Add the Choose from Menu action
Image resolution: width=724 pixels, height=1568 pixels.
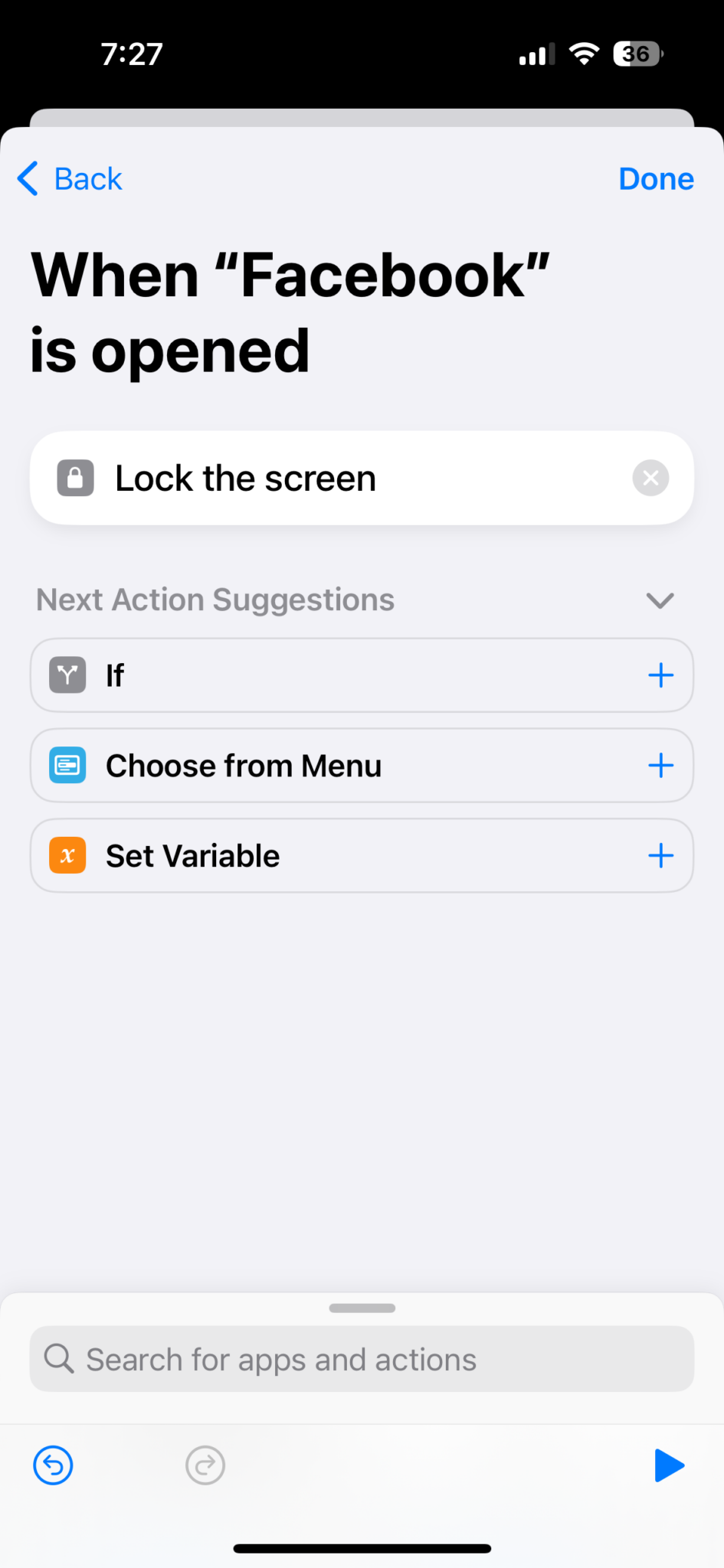click(x=660, y=766)
